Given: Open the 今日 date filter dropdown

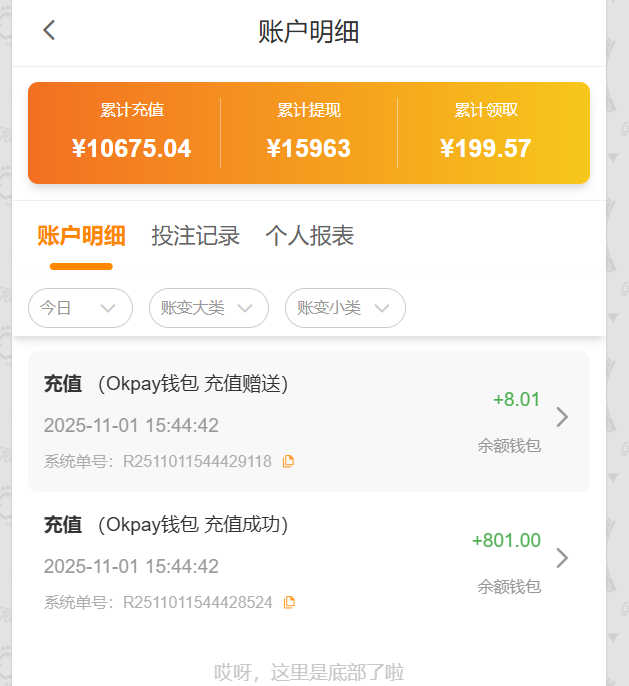Looking at the screenshot, I should [80, 308].
